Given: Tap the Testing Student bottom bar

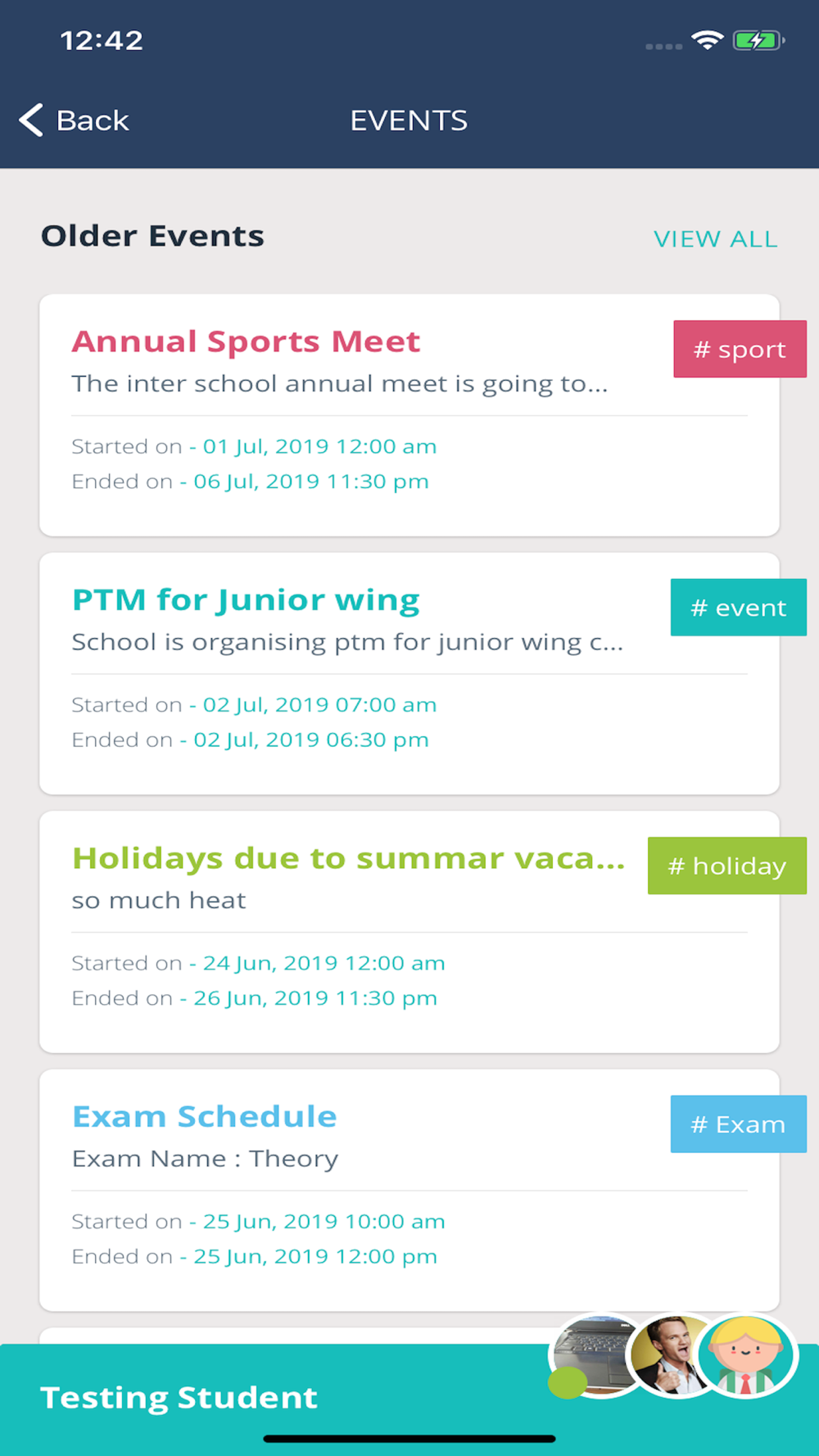Looking at the screenshot, I should point(409,1399).
